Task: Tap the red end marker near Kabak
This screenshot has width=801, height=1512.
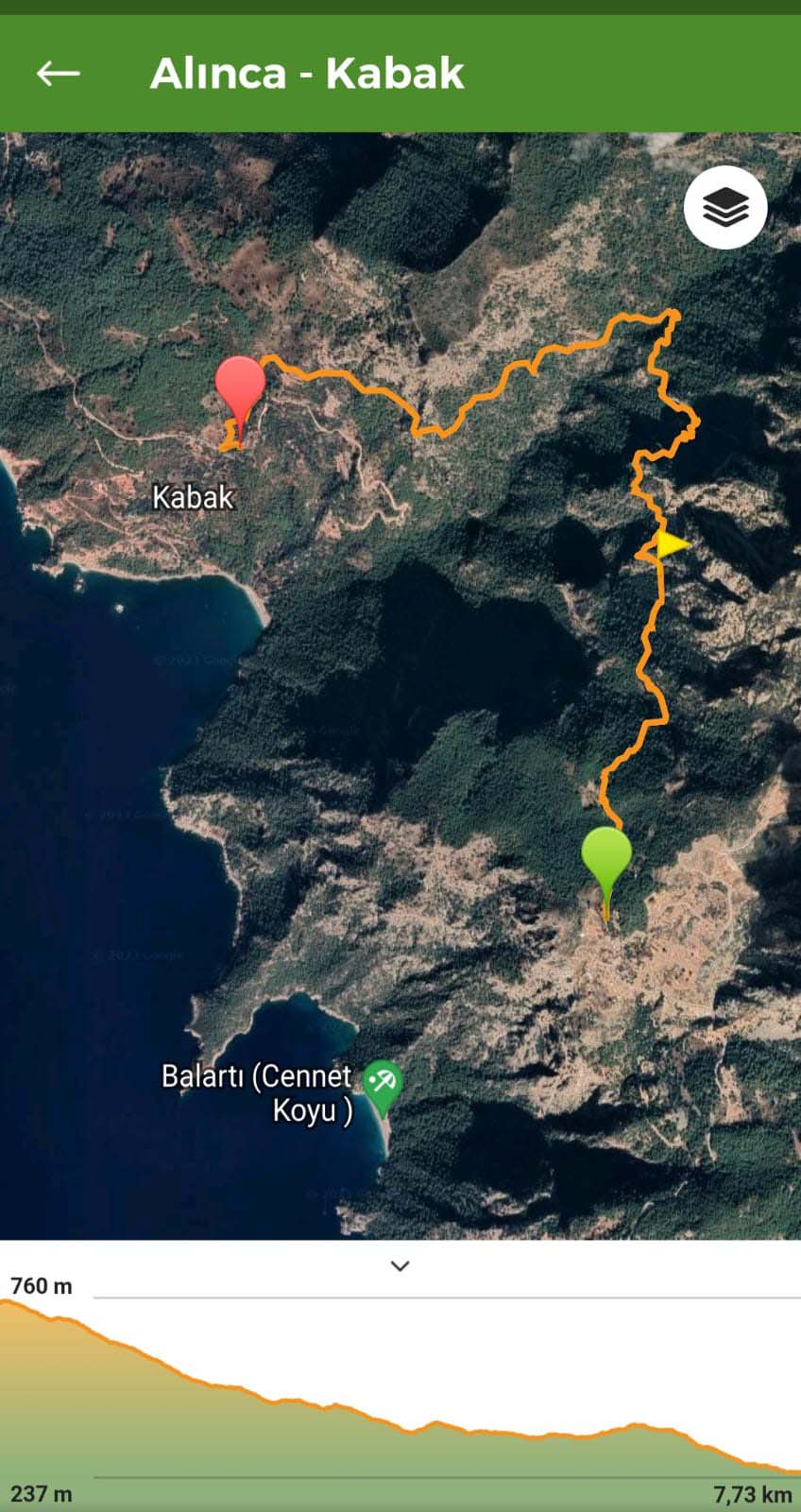Action: tap(240, 387)
